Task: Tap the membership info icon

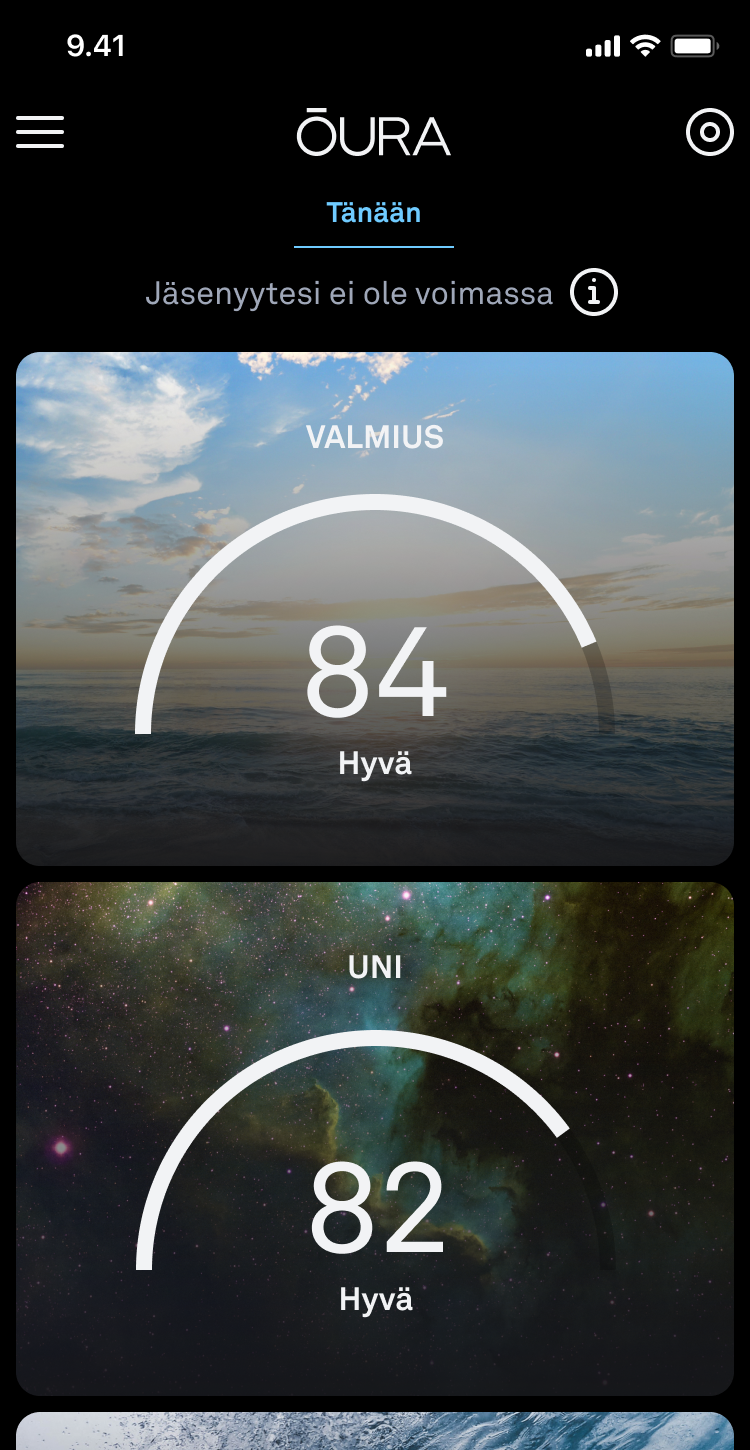Action: (x=594, y=293)
